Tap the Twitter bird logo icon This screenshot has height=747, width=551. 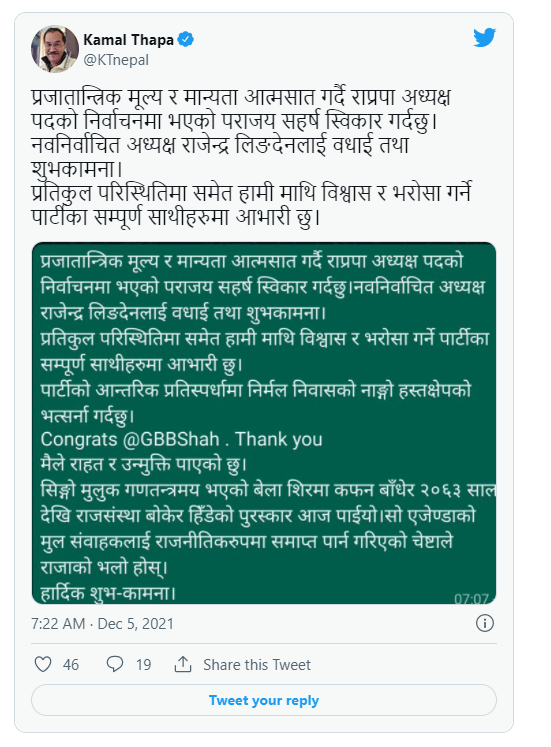tap(484, 38)
